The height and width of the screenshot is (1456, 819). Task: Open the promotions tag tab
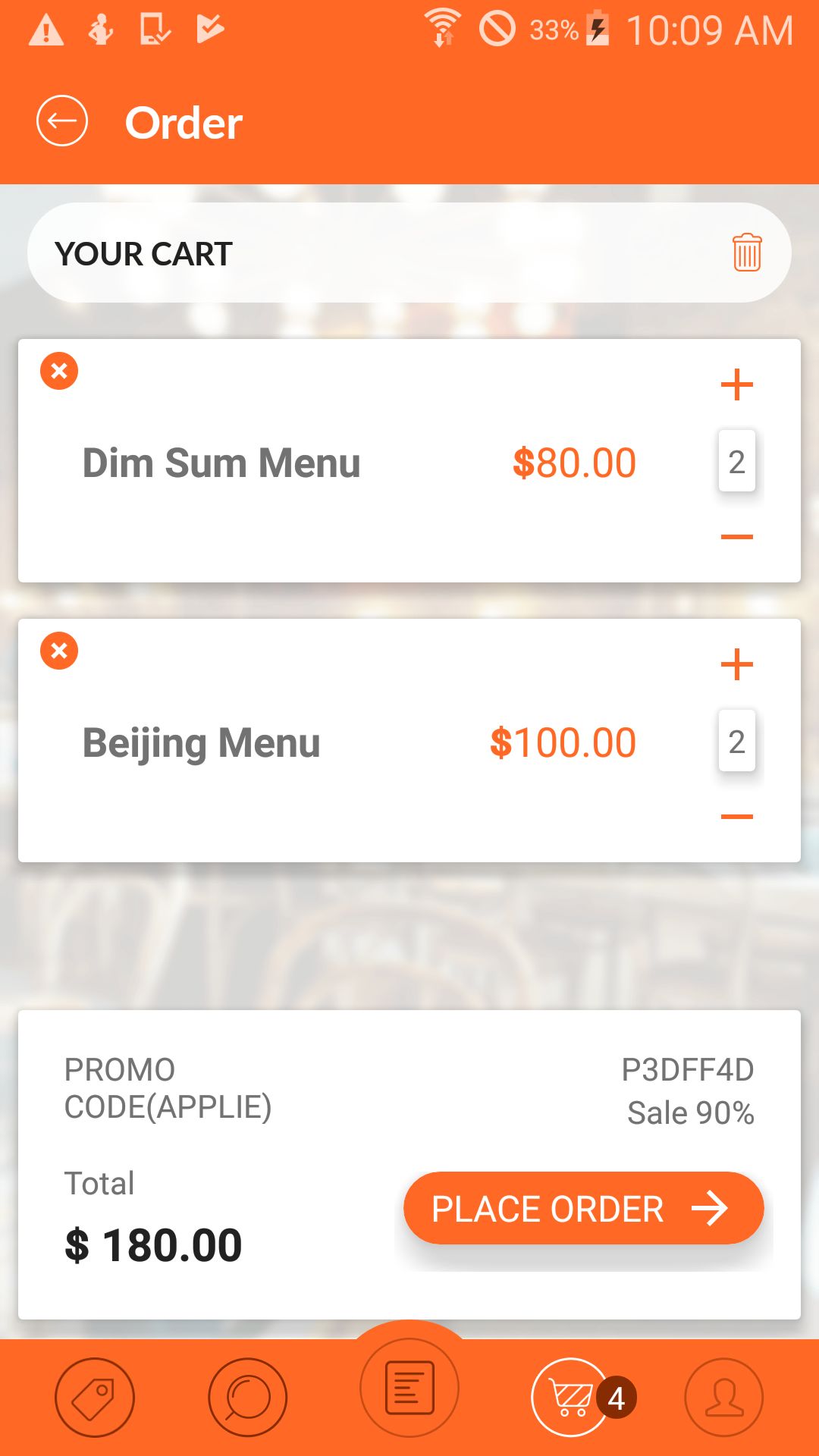coord(95,1398)
